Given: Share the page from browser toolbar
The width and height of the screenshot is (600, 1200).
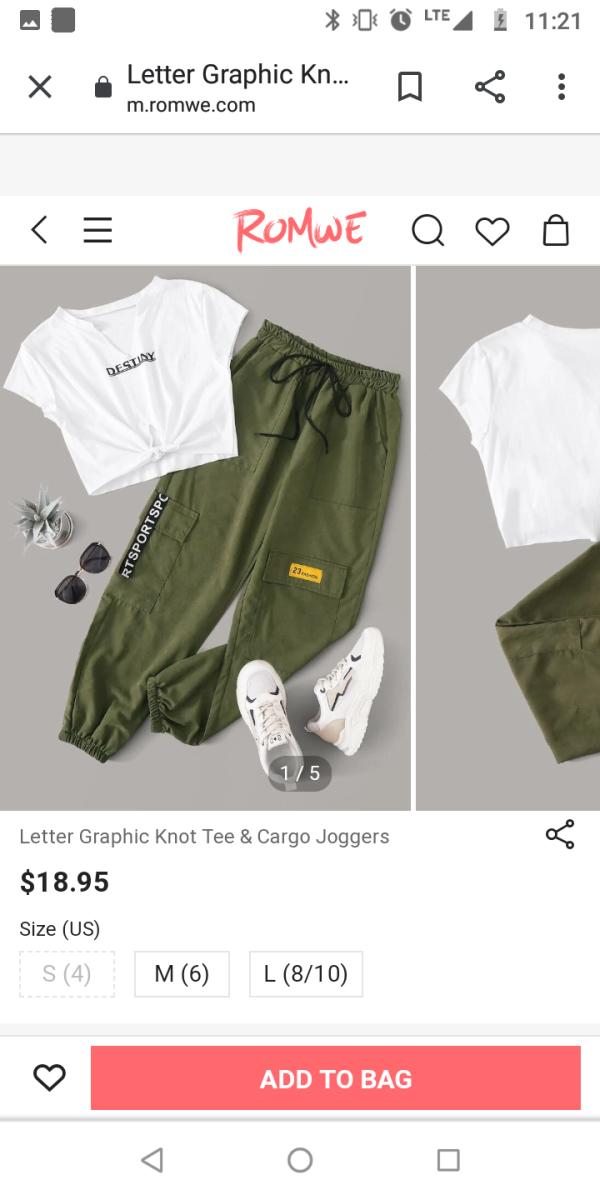Looking at the screenshot, I should pyautogui.click(x=489, y=88).
